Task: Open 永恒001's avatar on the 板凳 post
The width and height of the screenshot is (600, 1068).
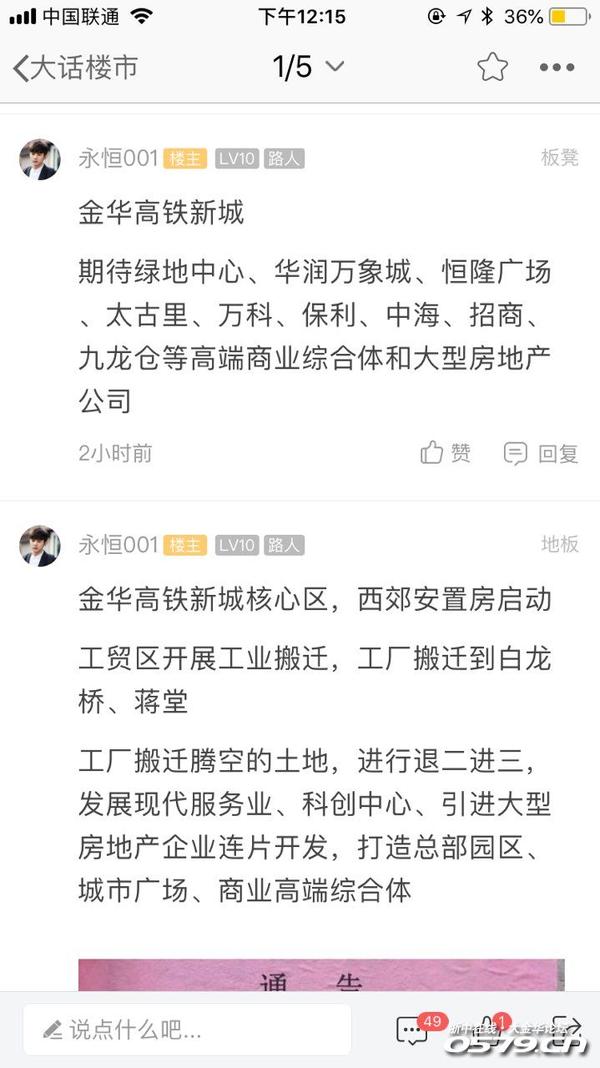Action: click(x=40, y=159)
